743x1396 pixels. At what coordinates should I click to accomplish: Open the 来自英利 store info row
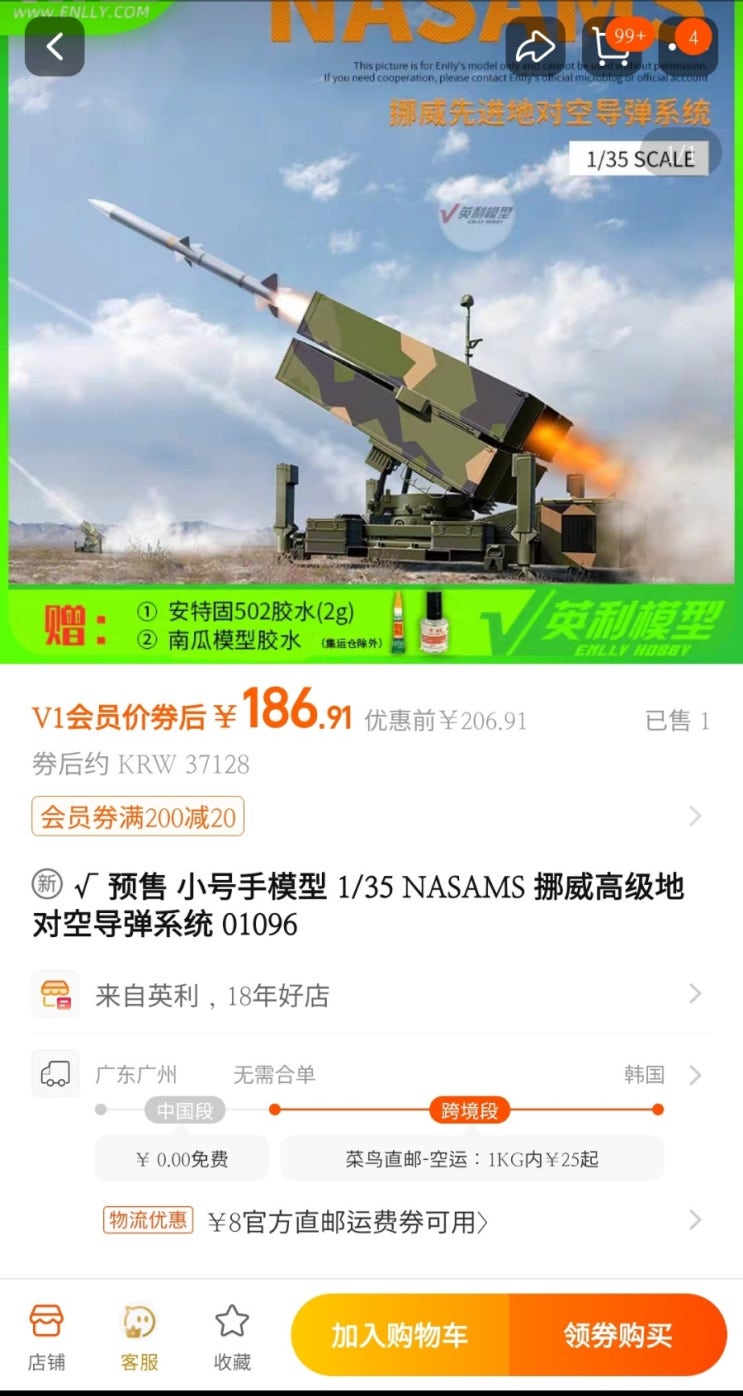tap(371, 994)
